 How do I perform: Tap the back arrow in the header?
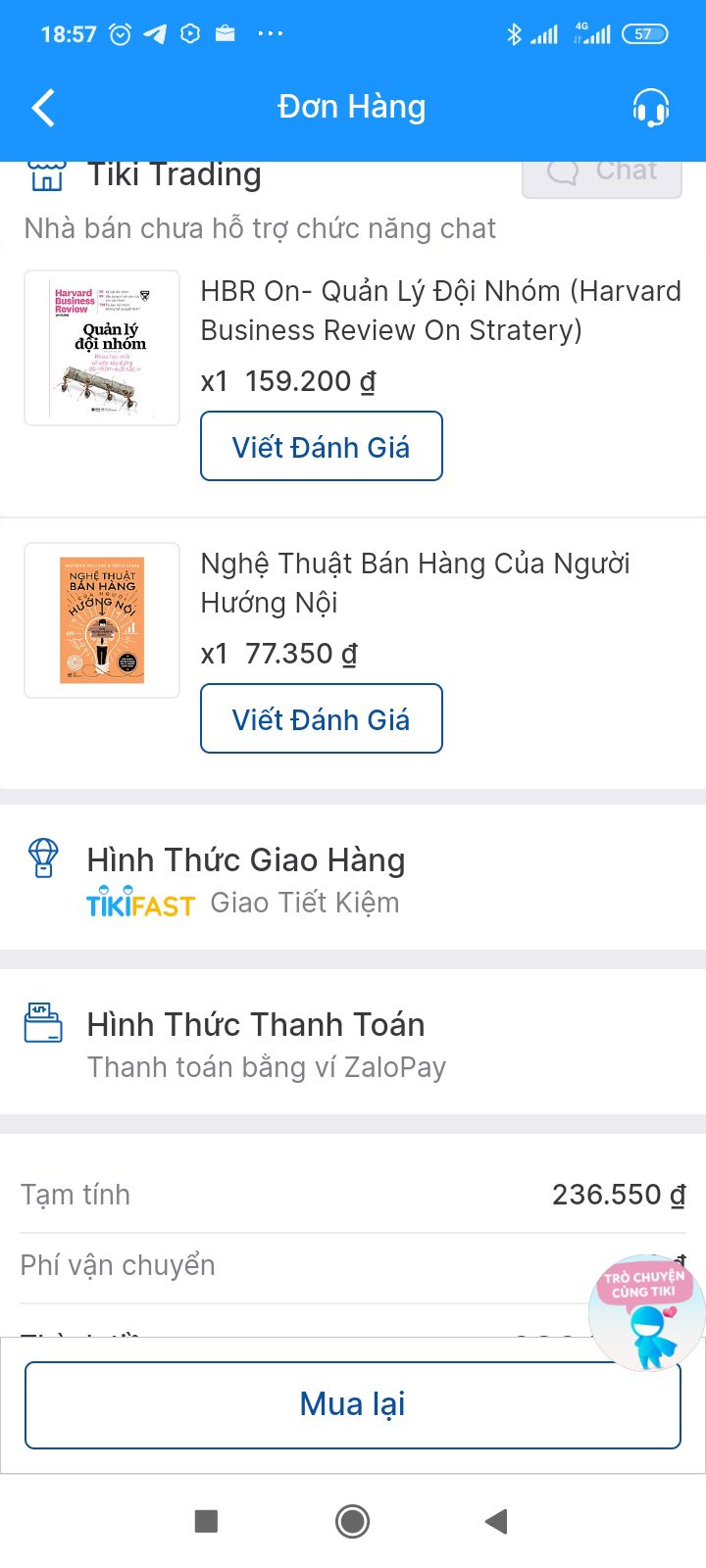pos(43,108)
